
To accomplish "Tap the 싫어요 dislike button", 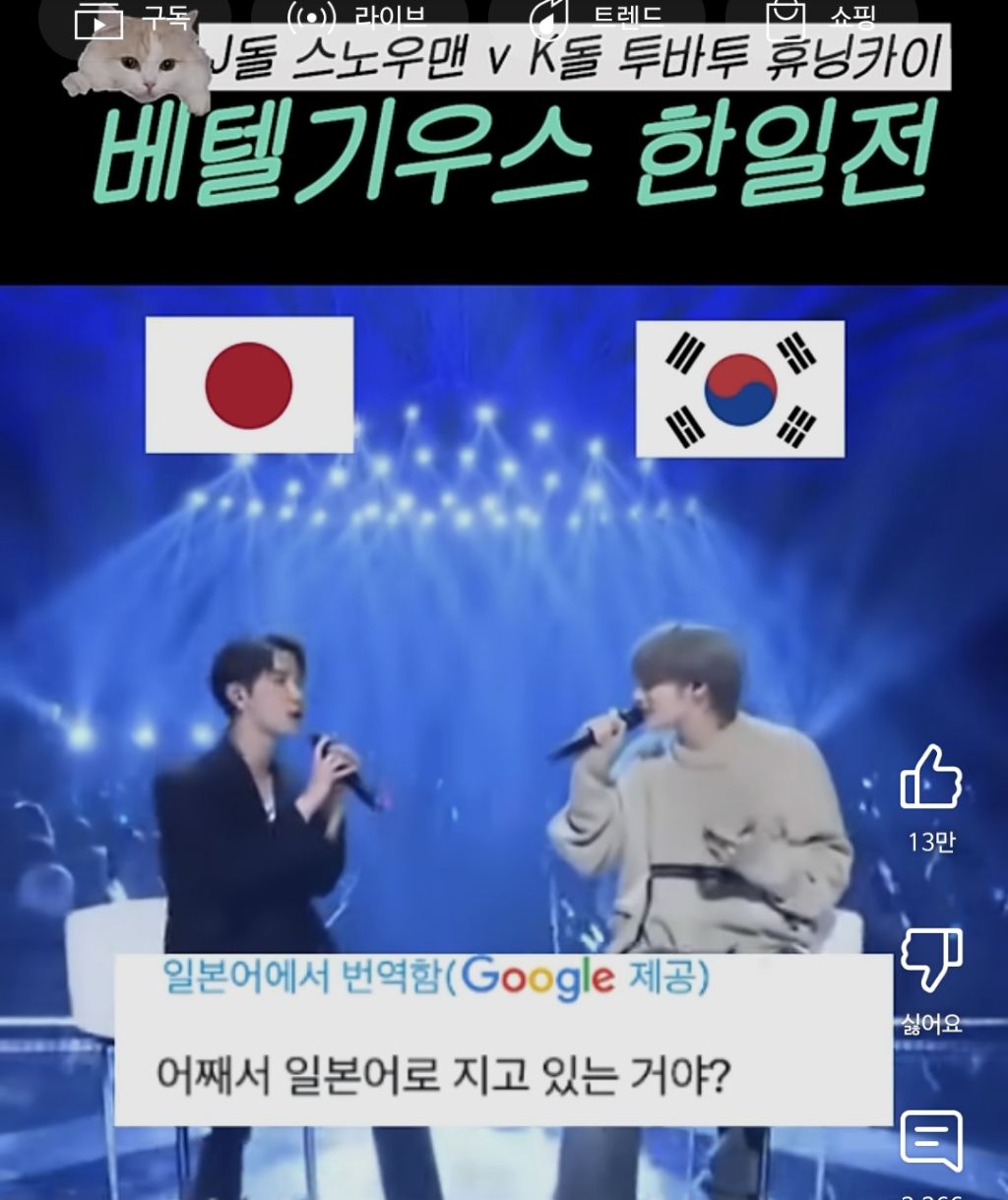I will tap(930, 961).
